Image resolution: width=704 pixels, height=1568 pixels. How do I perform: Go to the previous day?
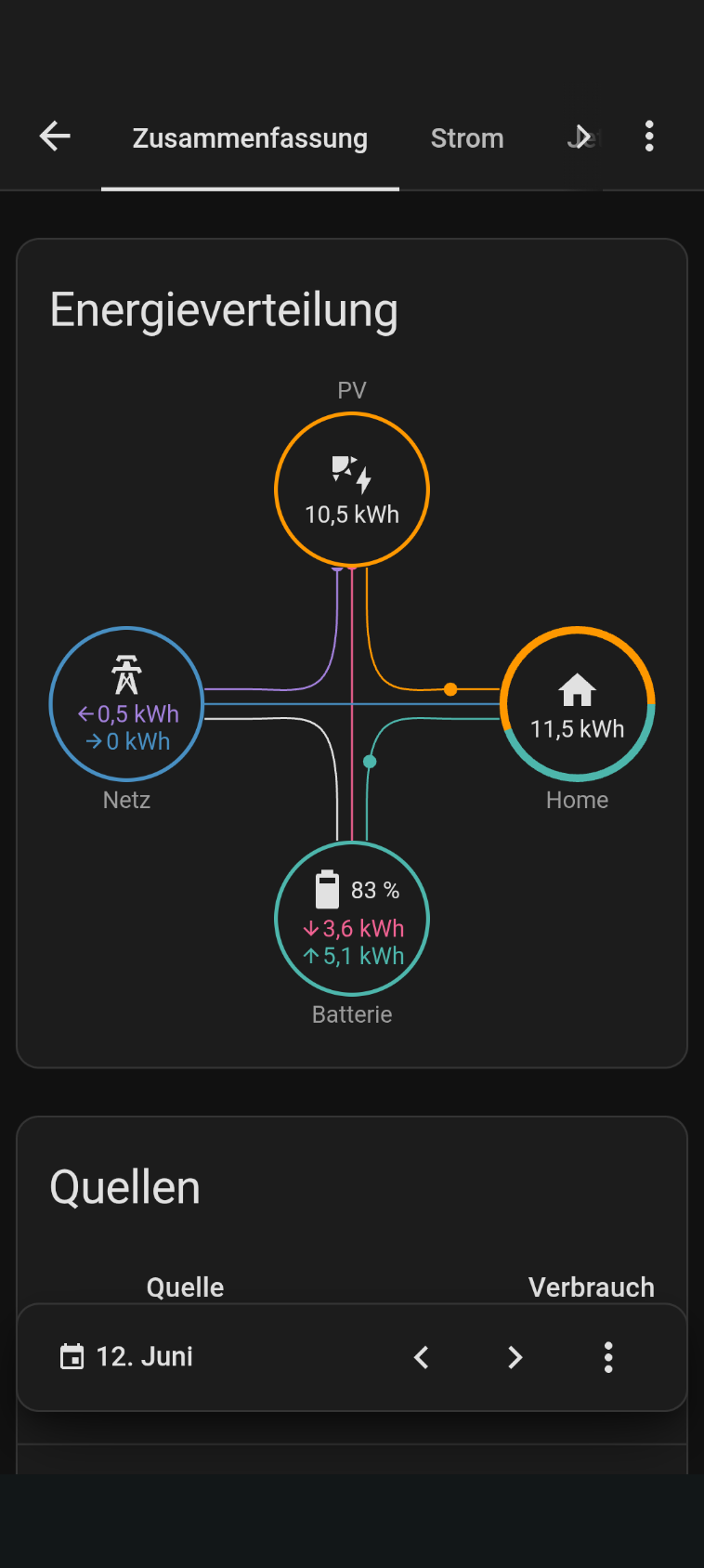(x=422, y=1357)
